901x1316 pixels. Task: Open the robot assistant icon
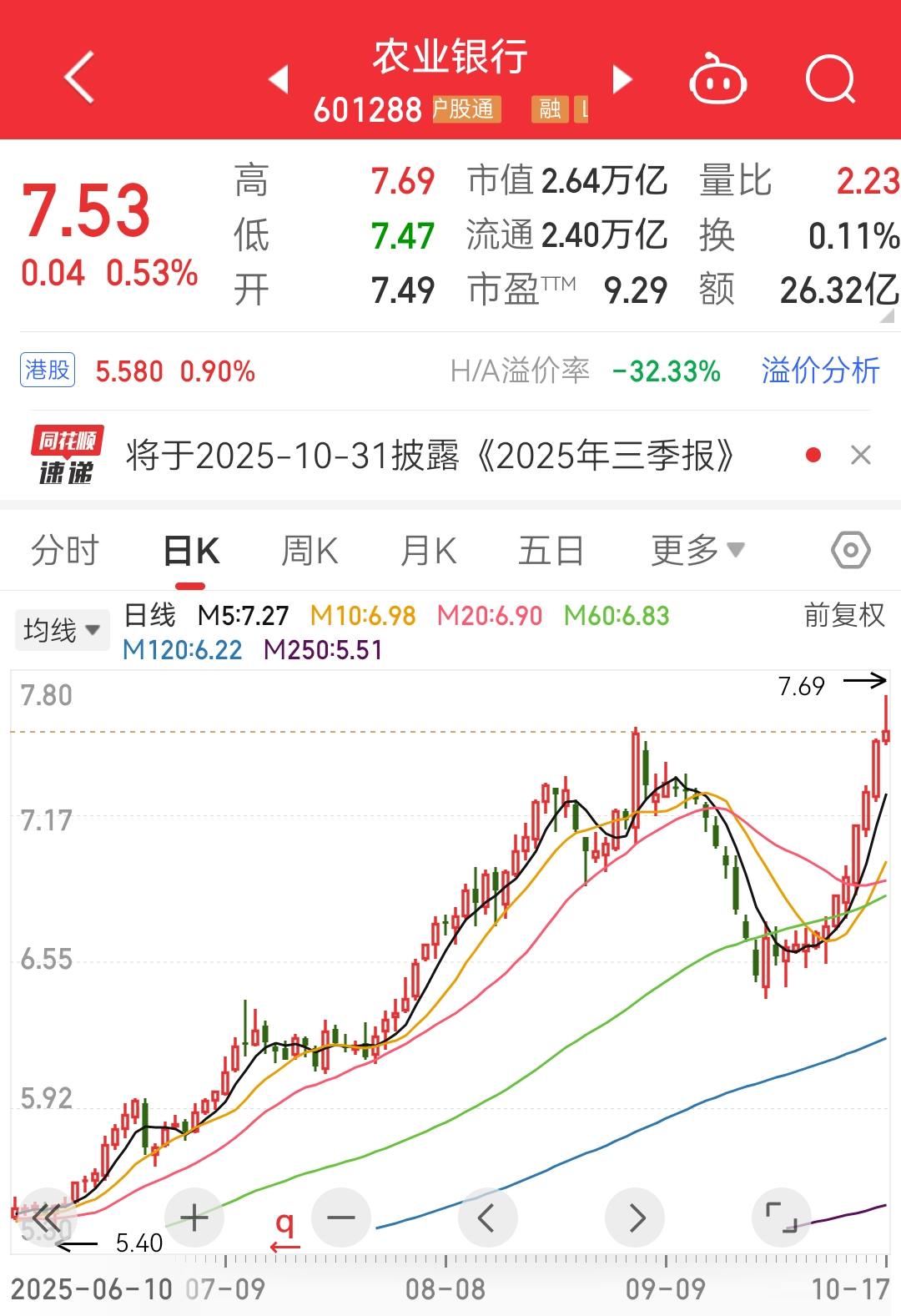click(717, 80)
